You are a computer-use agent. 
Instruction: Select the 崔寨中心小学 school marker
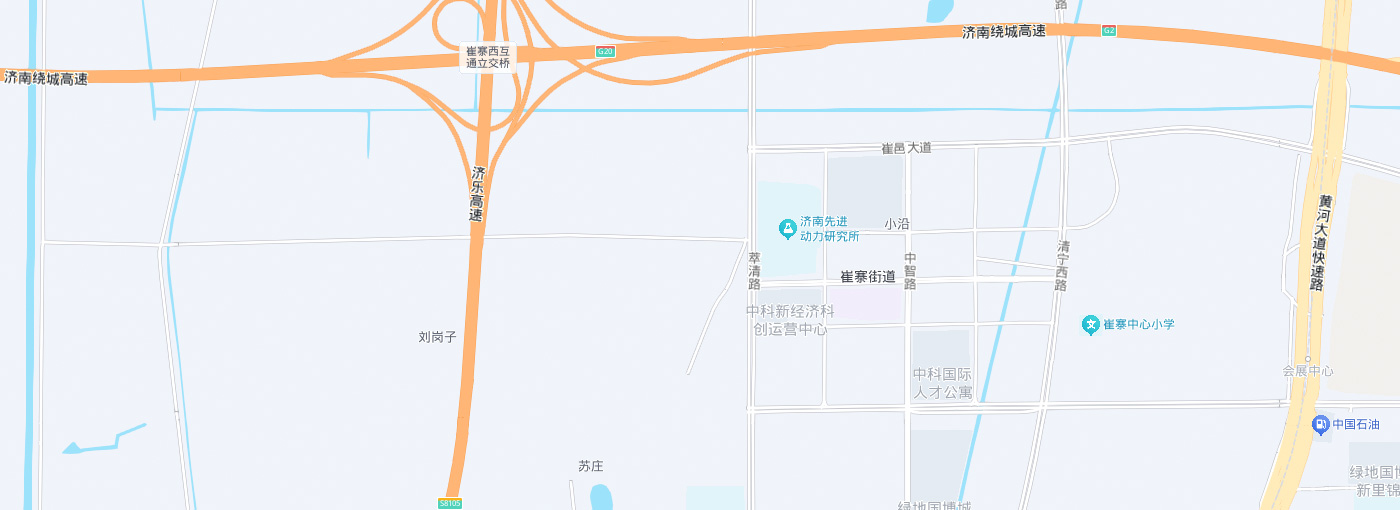[1091, 325]
